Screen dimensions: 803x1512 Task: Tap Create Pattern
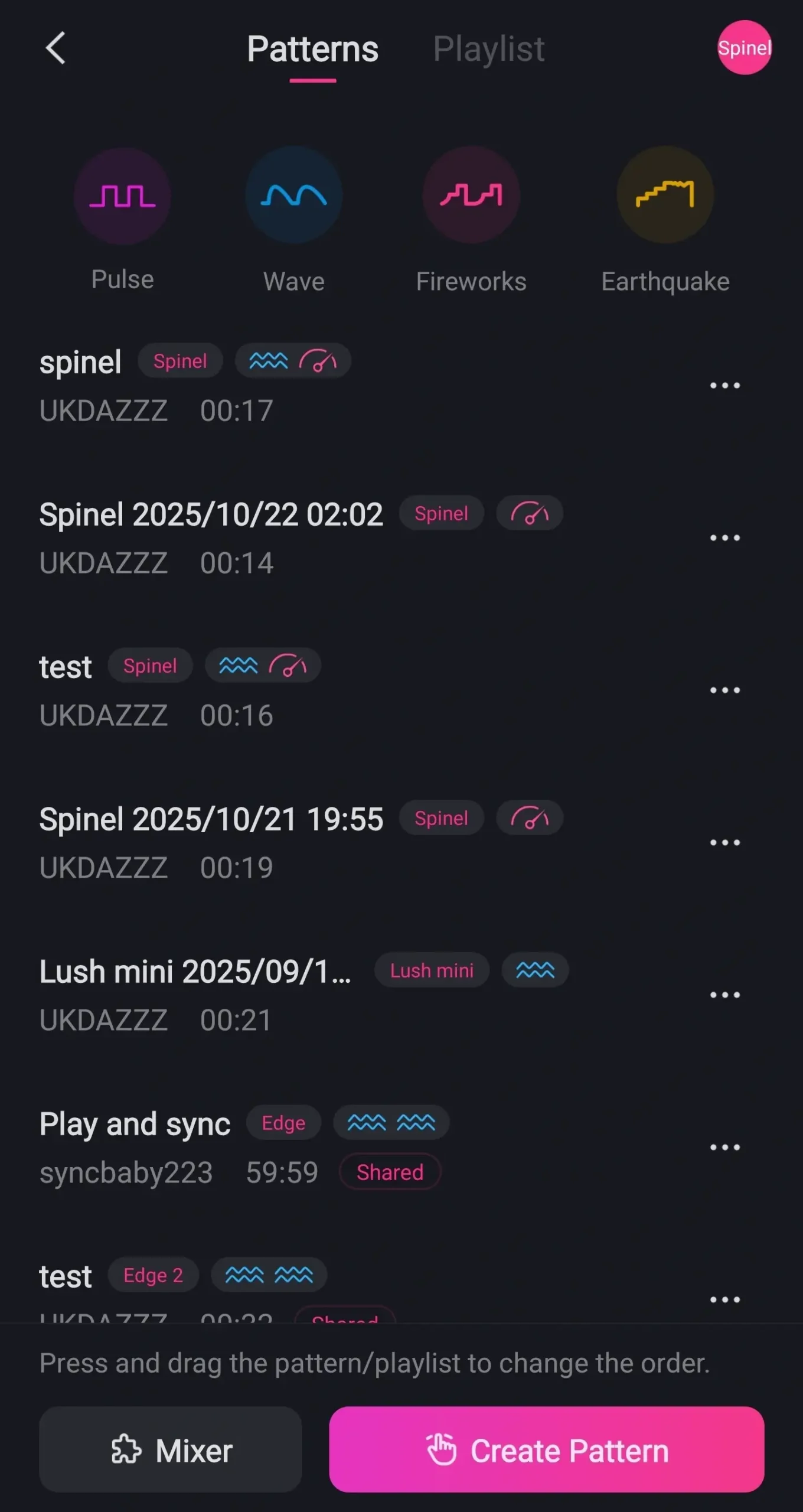pyautogui.click(x=546, y=1450)
